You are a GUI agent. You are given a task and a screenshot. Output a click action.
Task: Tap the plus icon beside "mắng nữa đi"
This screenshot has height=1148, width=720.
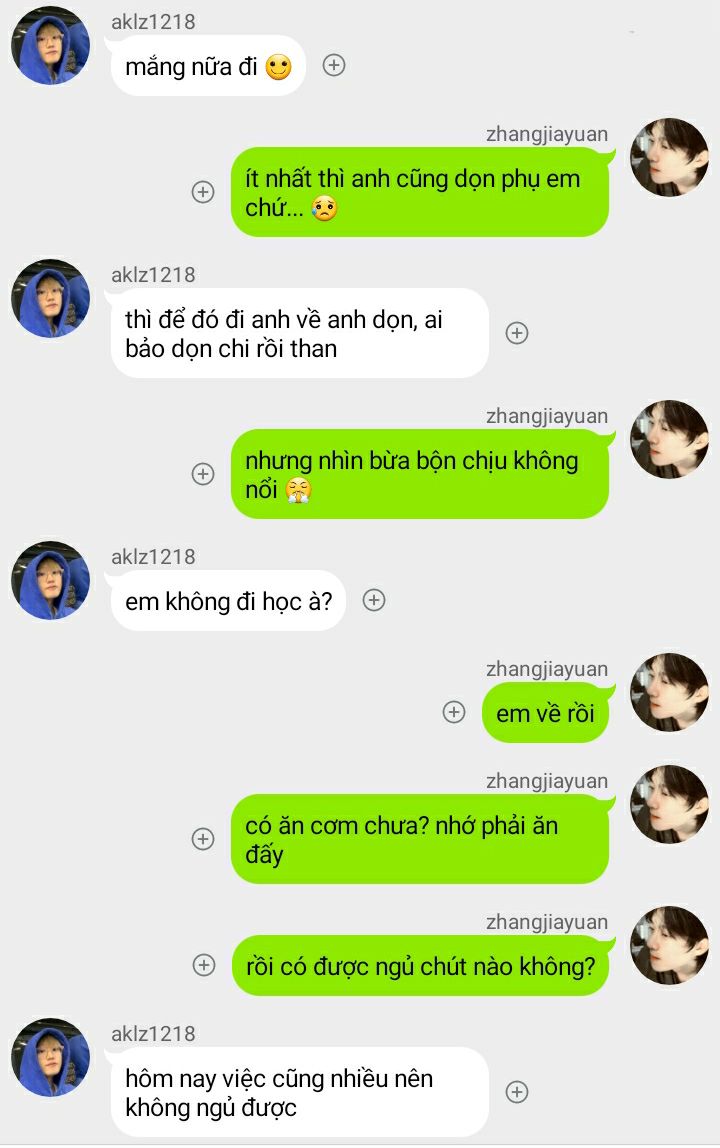(x=334, y=65)
